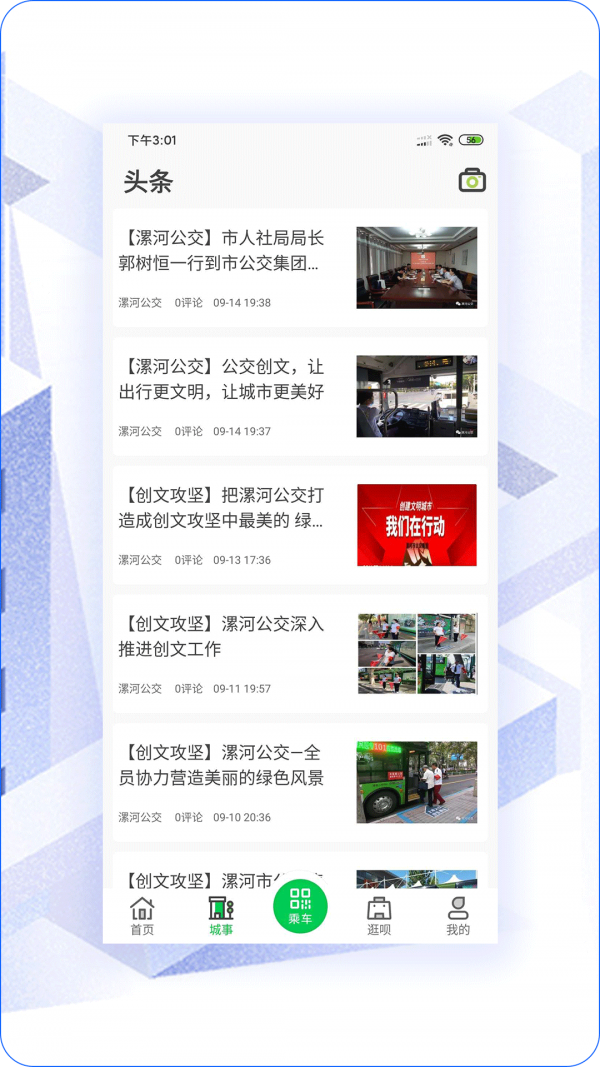Image resolution: width=600 pixels, height=1067 pixels.
Task: Open the 把漯河公交打造成创文攻坚中最美的 article
Action: [x=222, y=508]
